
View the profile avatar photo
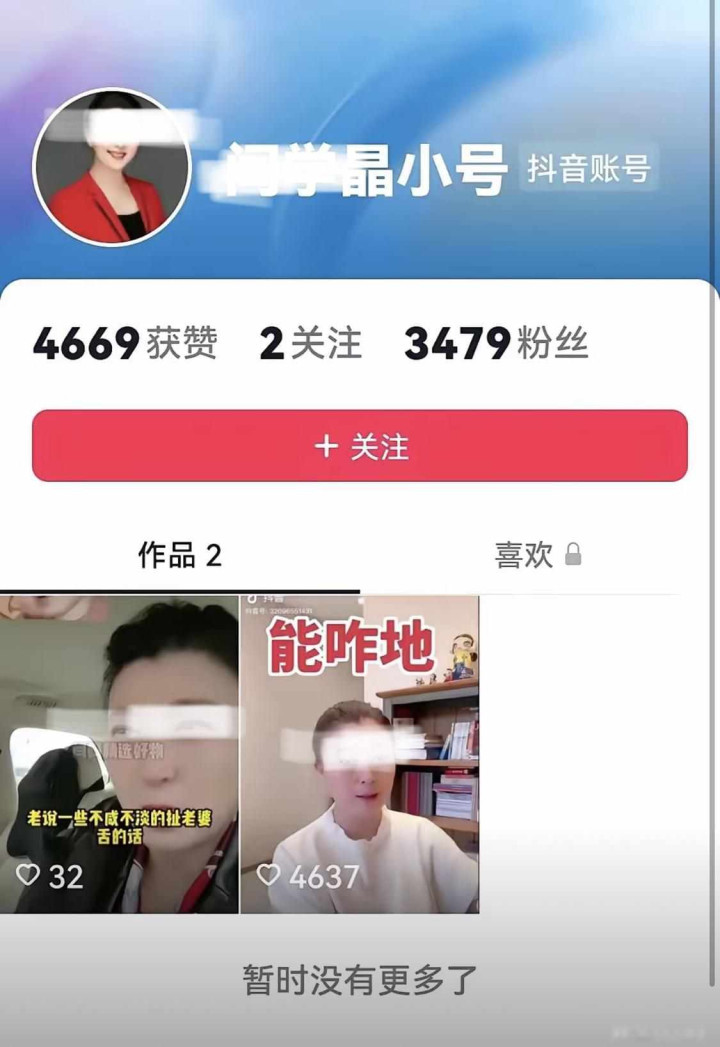pyautogui.click(x=112, y=167)
